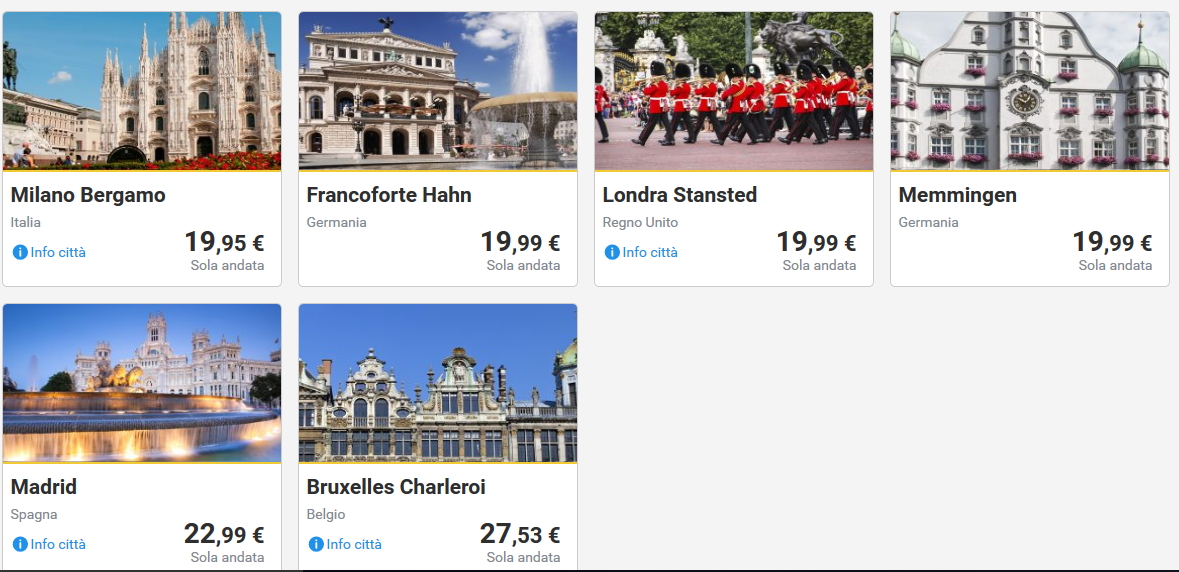Open Info città for Madrid
The image size is (1179, 572).
coord(50,544)
